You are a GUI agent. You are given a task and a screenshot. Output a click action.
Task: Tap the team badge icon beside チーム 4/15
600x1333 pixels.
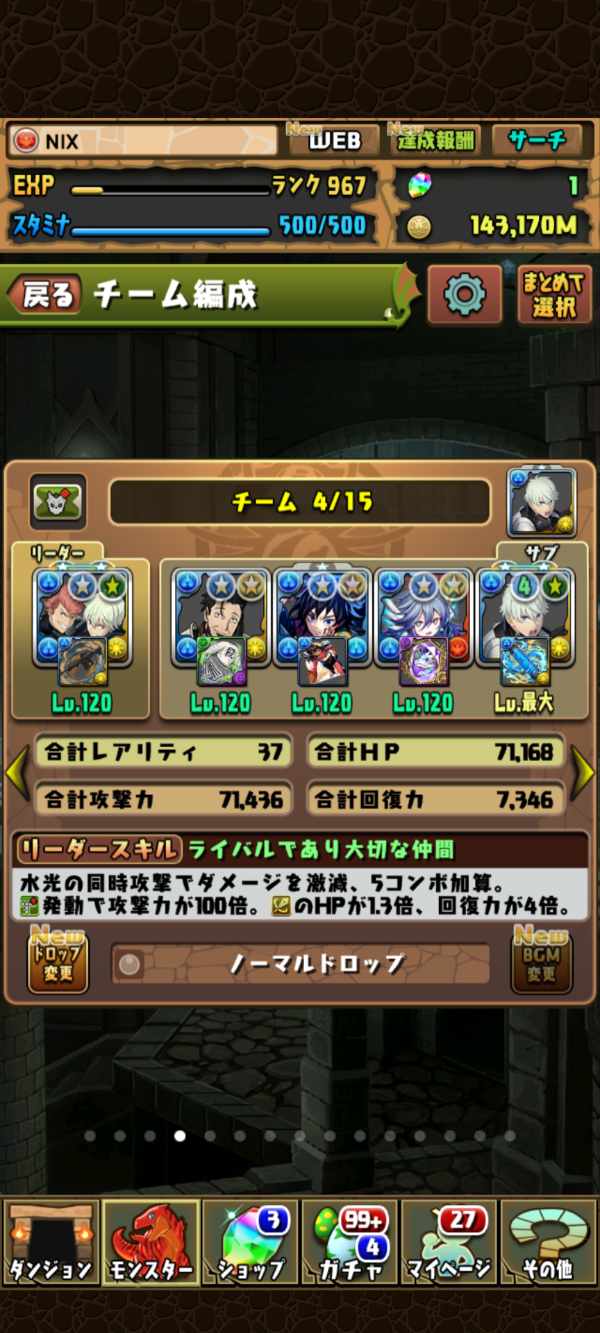58,501
